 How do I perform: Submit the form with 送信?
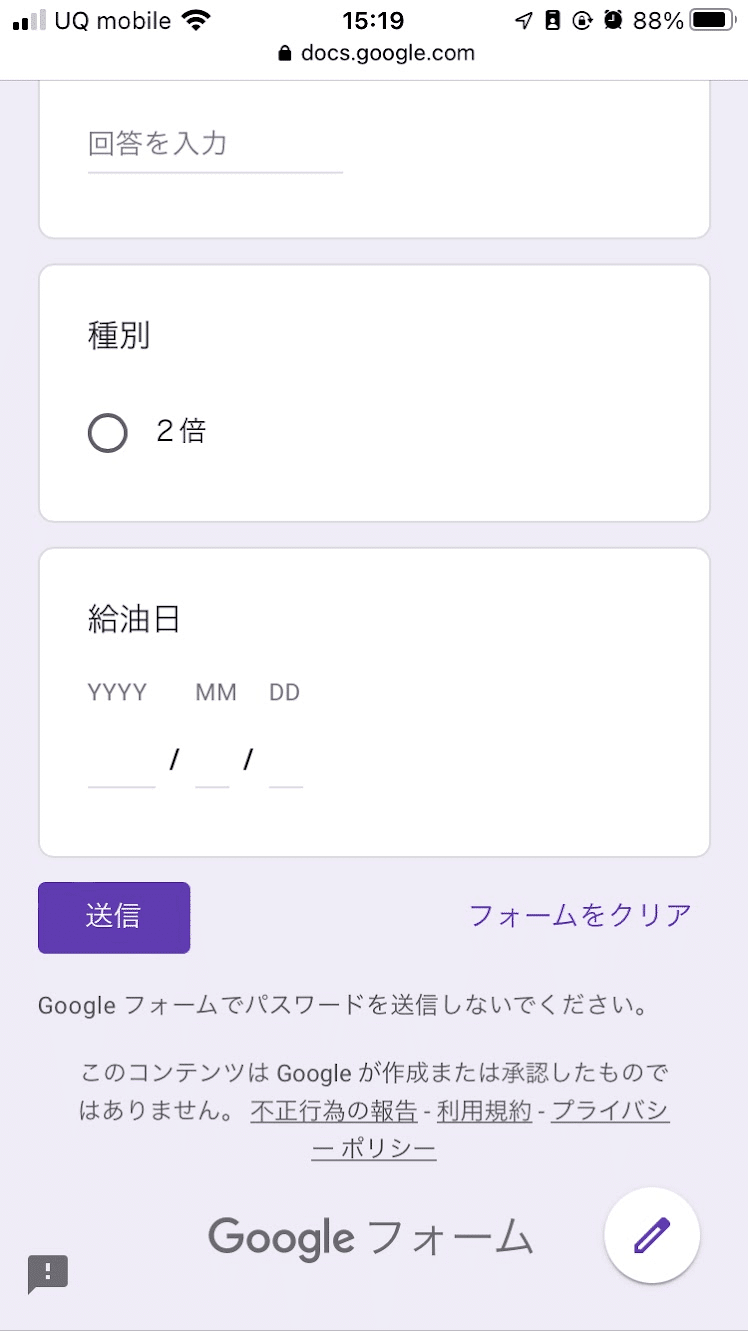[x=114, y=917]
